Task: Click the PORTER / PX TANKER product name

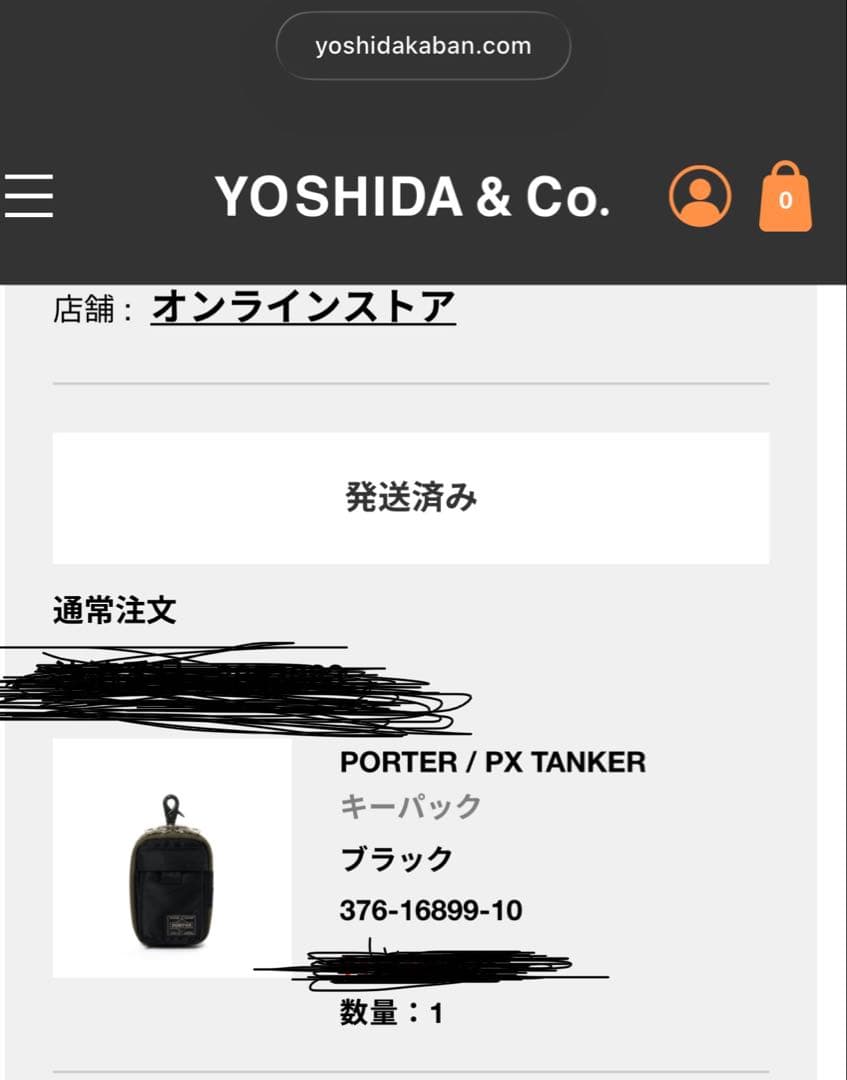Action: (x=491, y=762)
